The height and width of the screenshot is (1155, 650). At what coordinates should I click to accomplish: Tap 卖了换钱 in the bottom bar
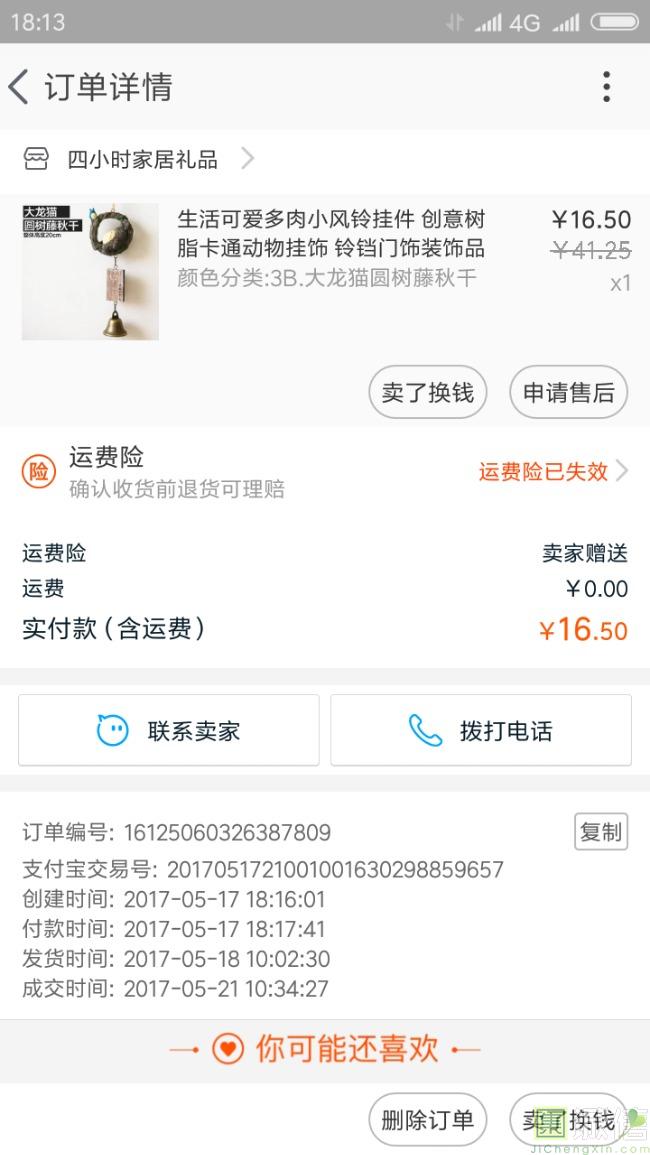pos(568,1120)
